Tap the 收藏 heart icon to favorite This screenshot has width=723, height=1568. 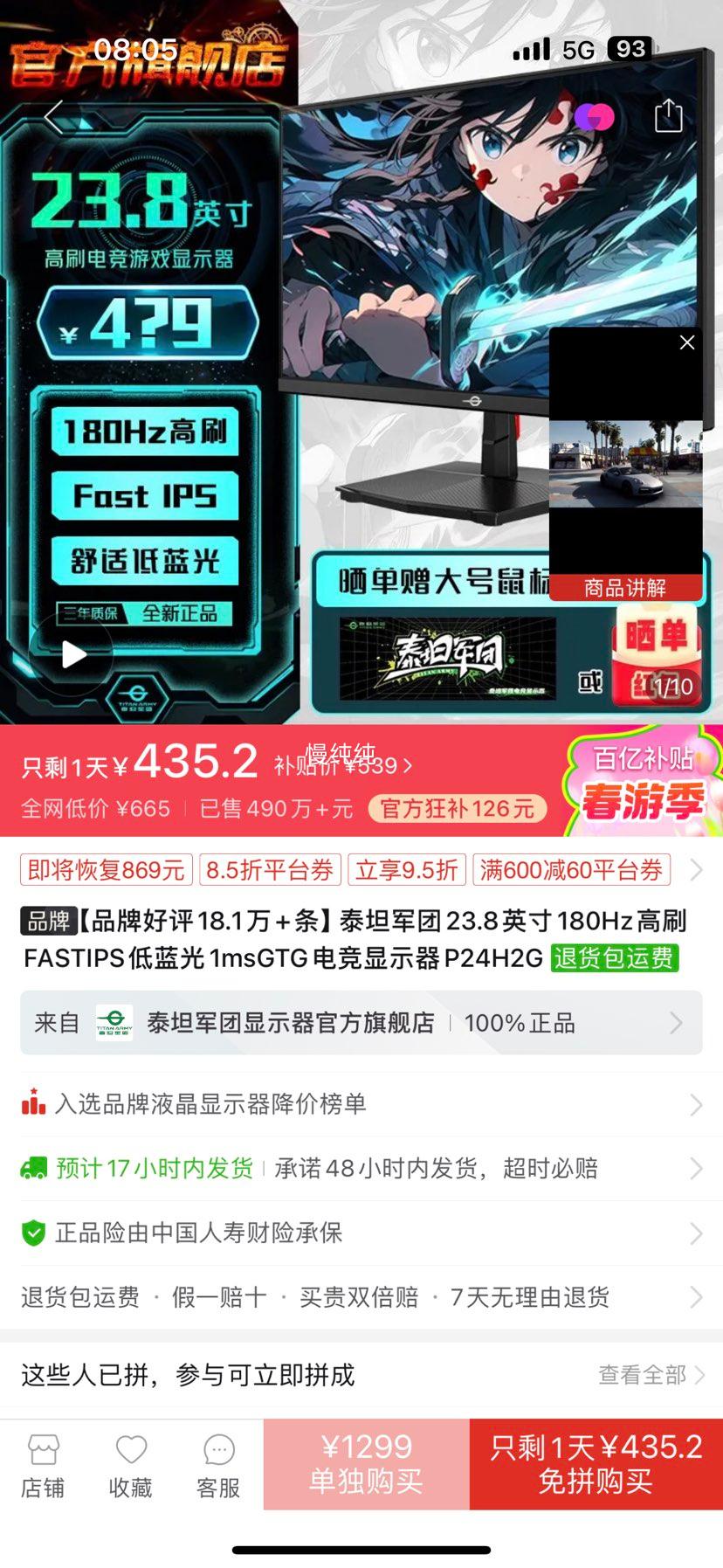coord(130,1462)
